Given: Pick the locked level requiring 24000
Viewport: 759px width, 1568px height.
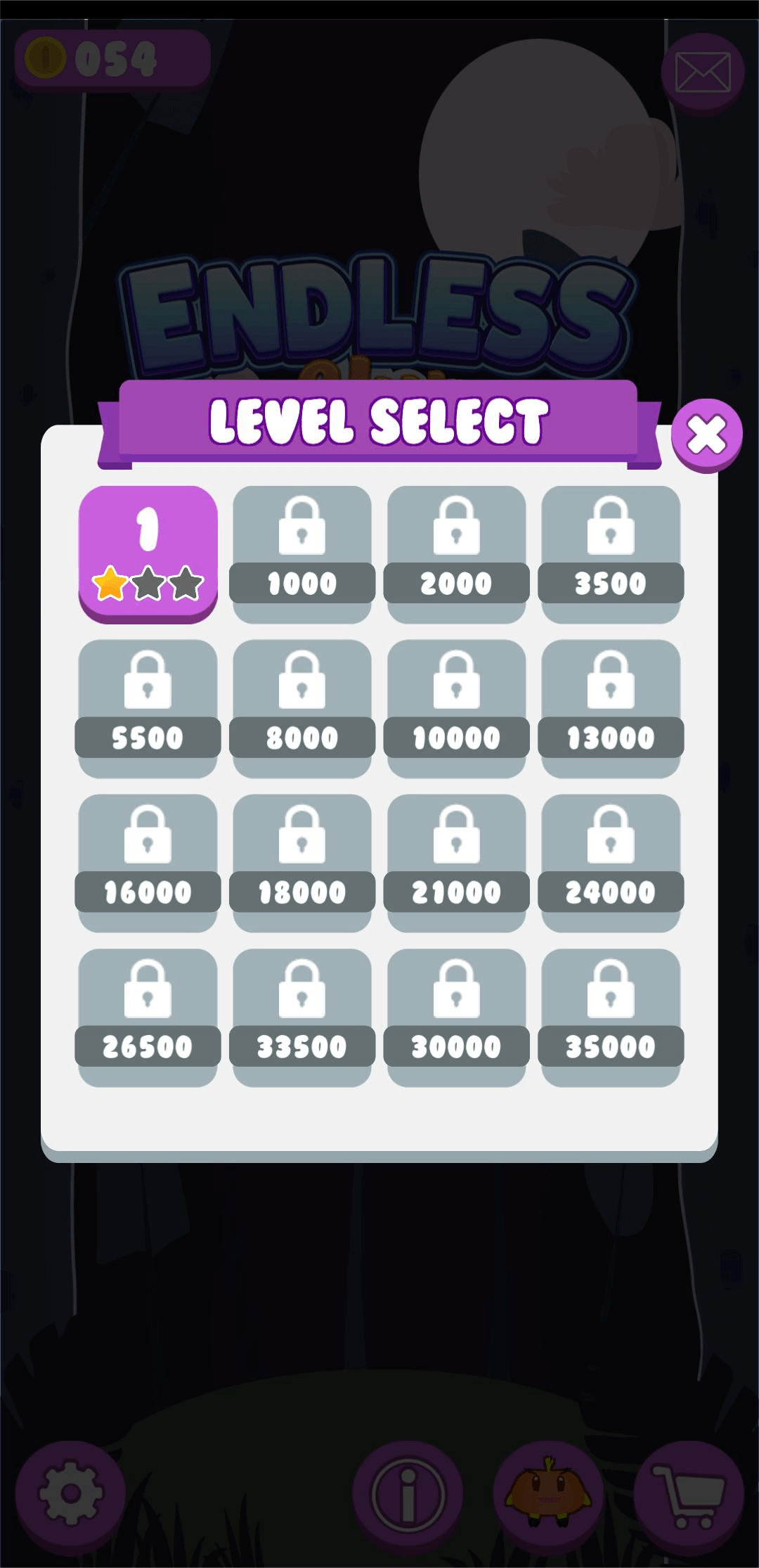Looking at the screenshot, I should (611, 862).
